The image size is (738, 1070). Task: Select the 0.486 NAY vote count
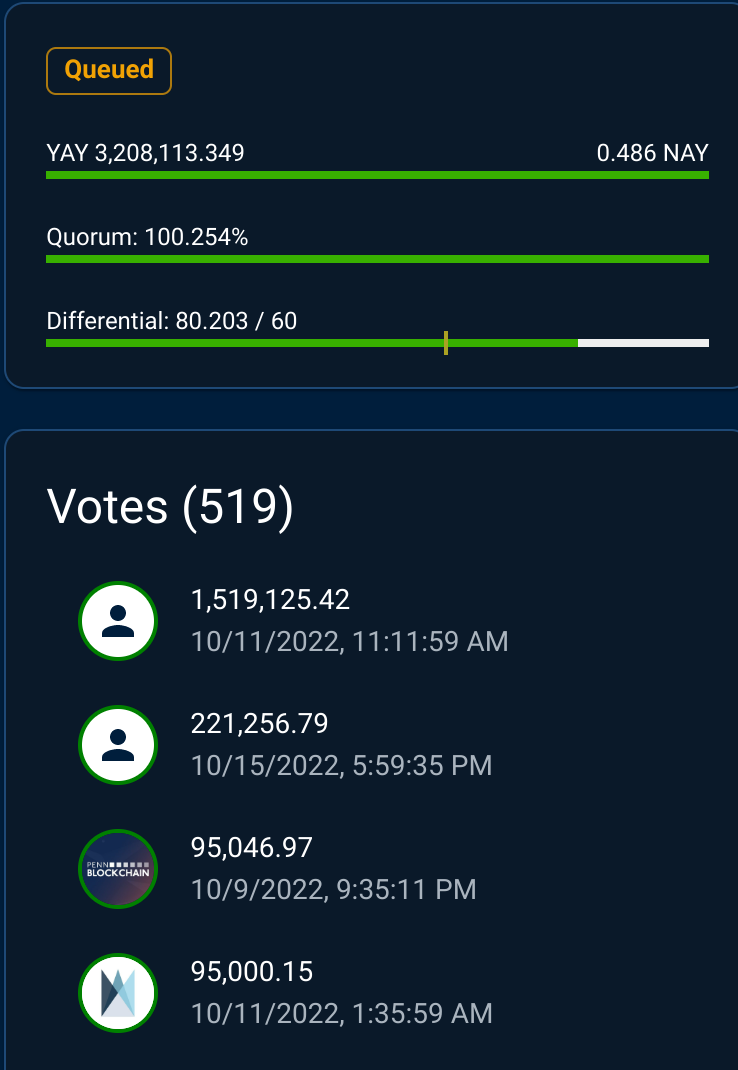(652, 153)
